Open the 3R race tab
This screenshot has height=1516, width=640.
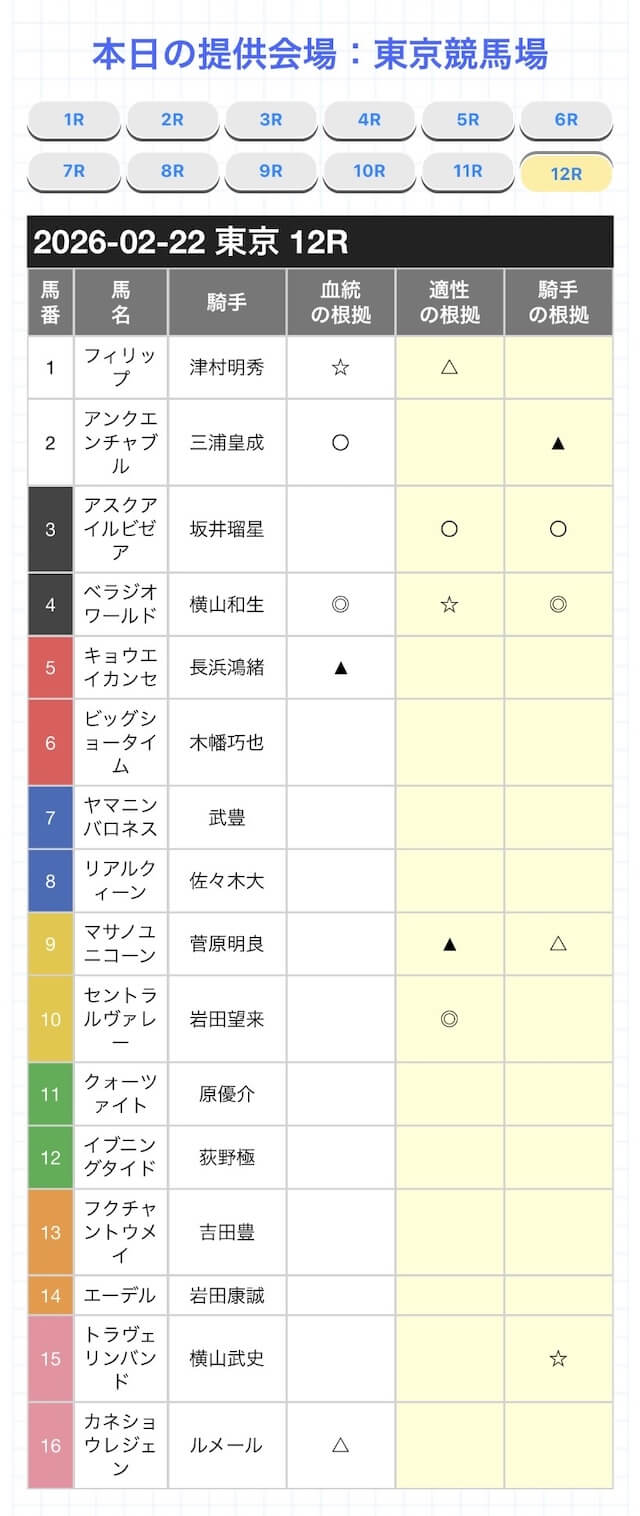click(270, 119)
